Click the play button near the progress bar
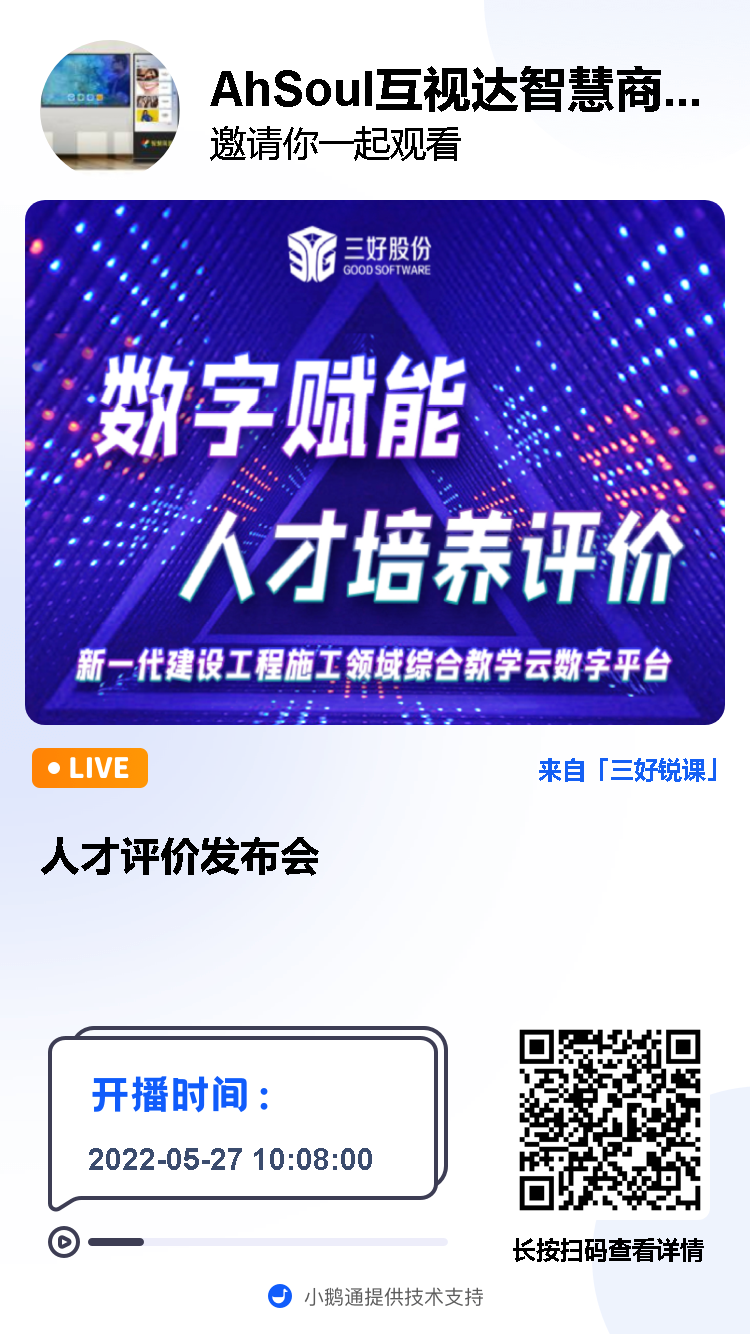The height and width of the screenshot is (1334, 750). coord(63,1242)
